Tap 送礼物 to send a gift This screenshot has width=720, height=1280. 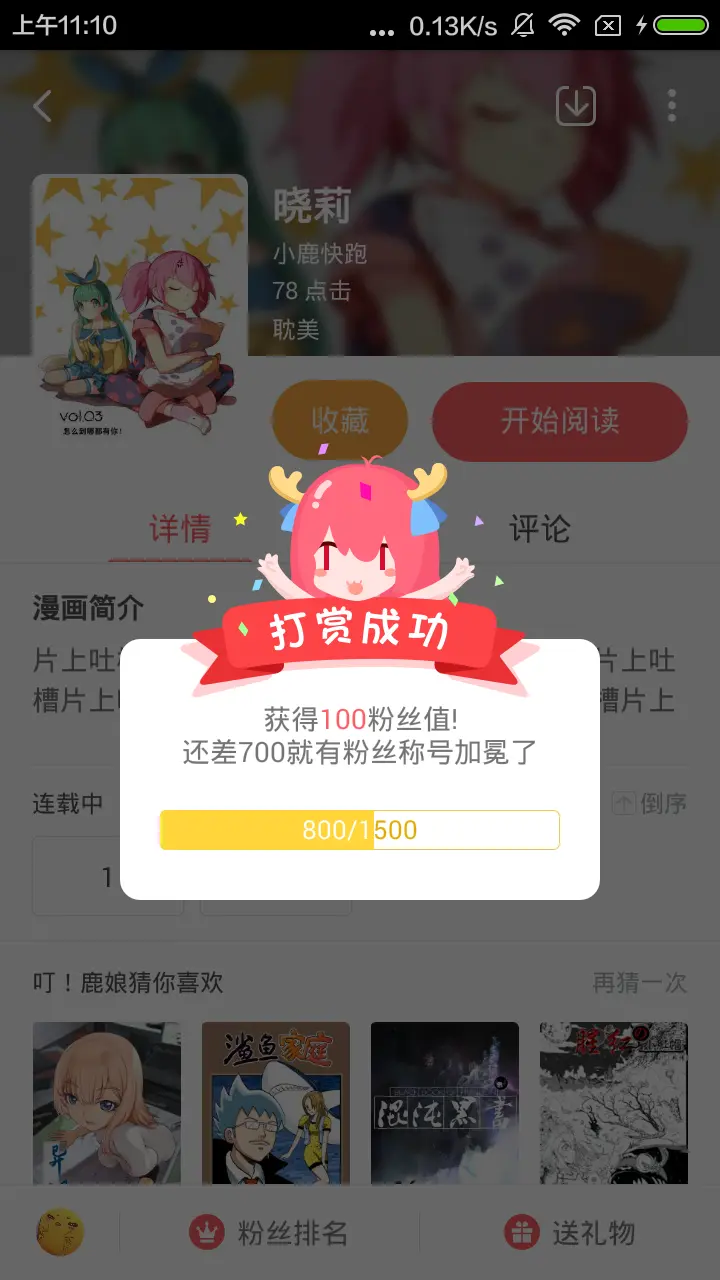point(570,1233)
